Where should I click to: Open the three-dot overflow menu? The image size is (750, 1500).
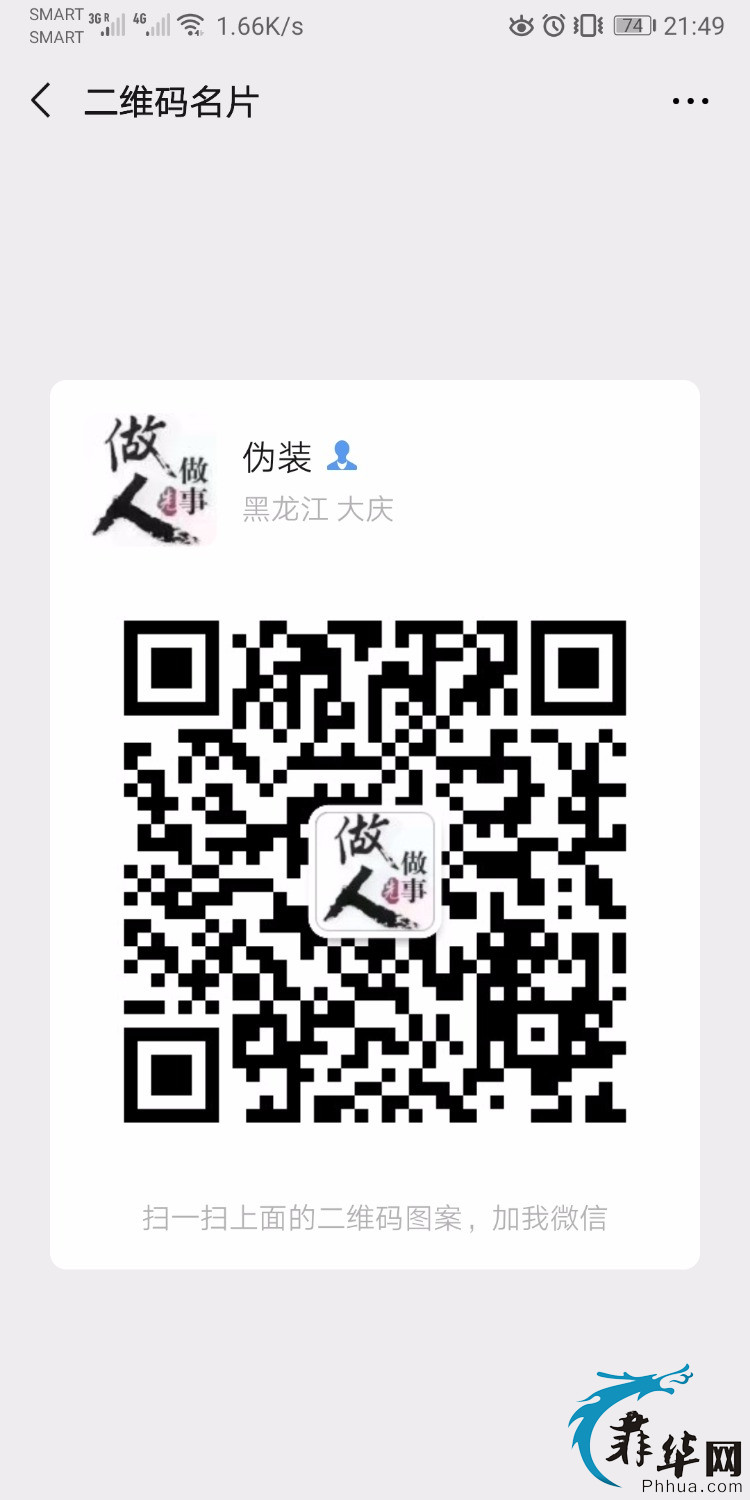690,101
